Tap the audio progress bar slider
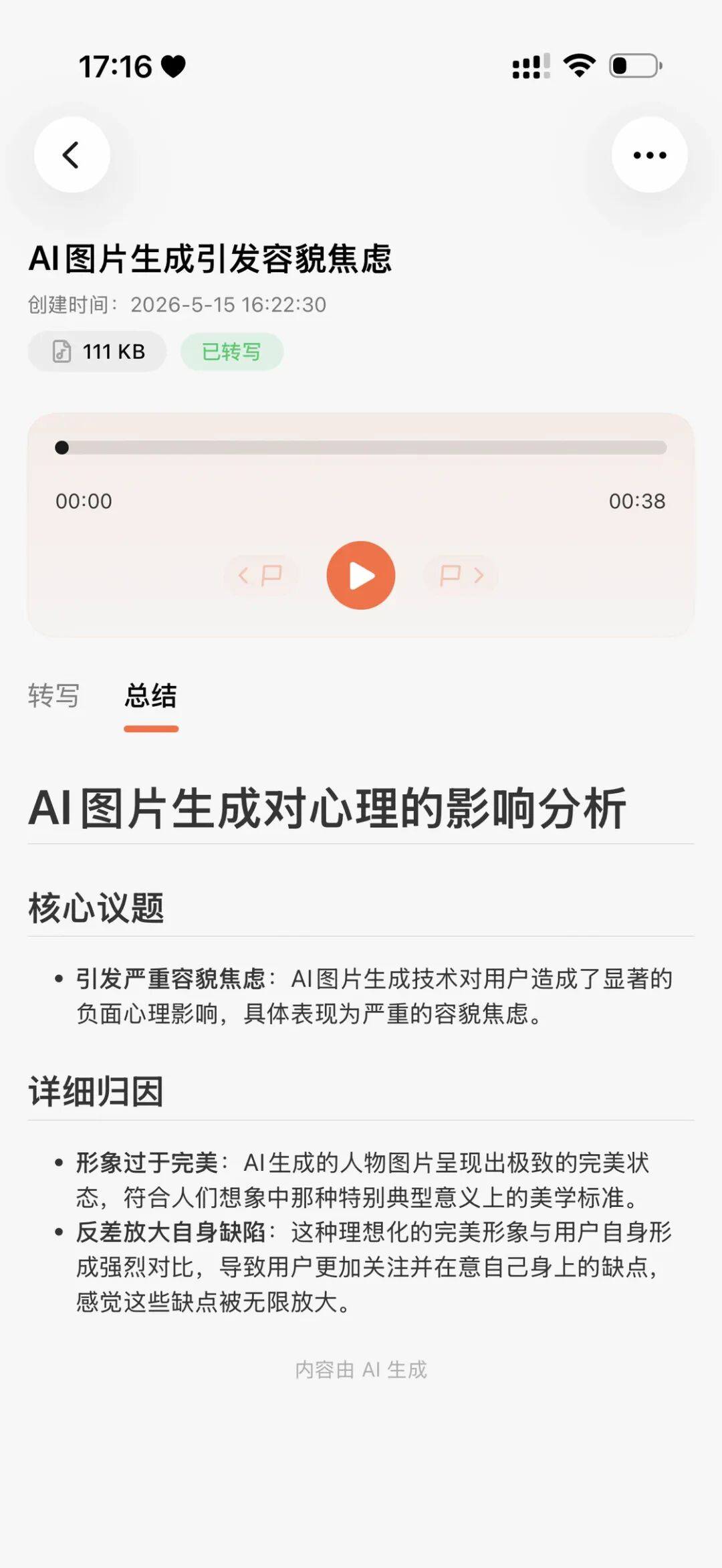 pos(361,447)
